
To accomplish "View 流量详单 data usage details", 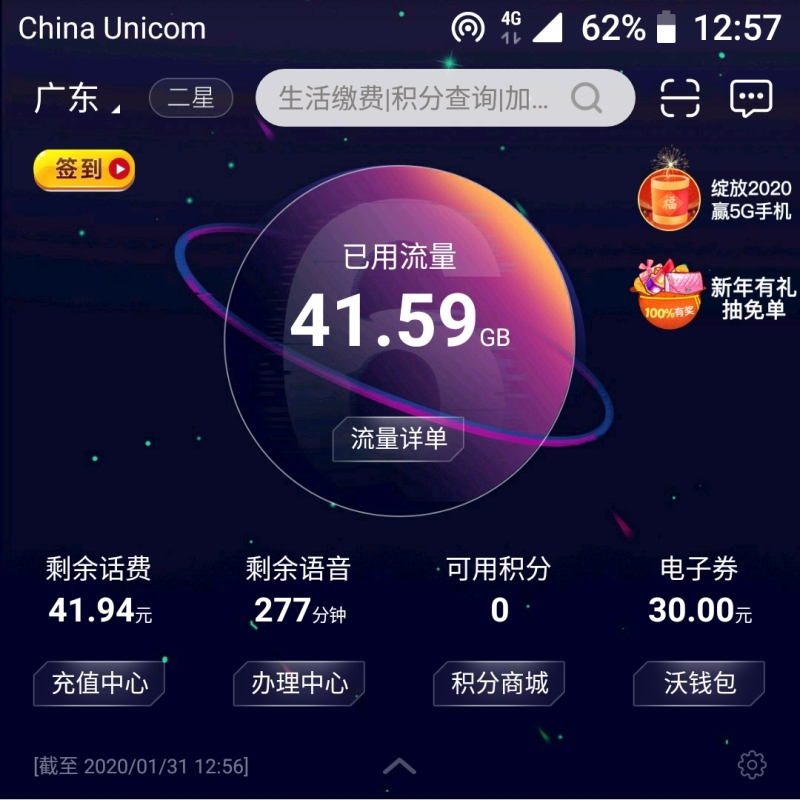I will pos(398,439).
